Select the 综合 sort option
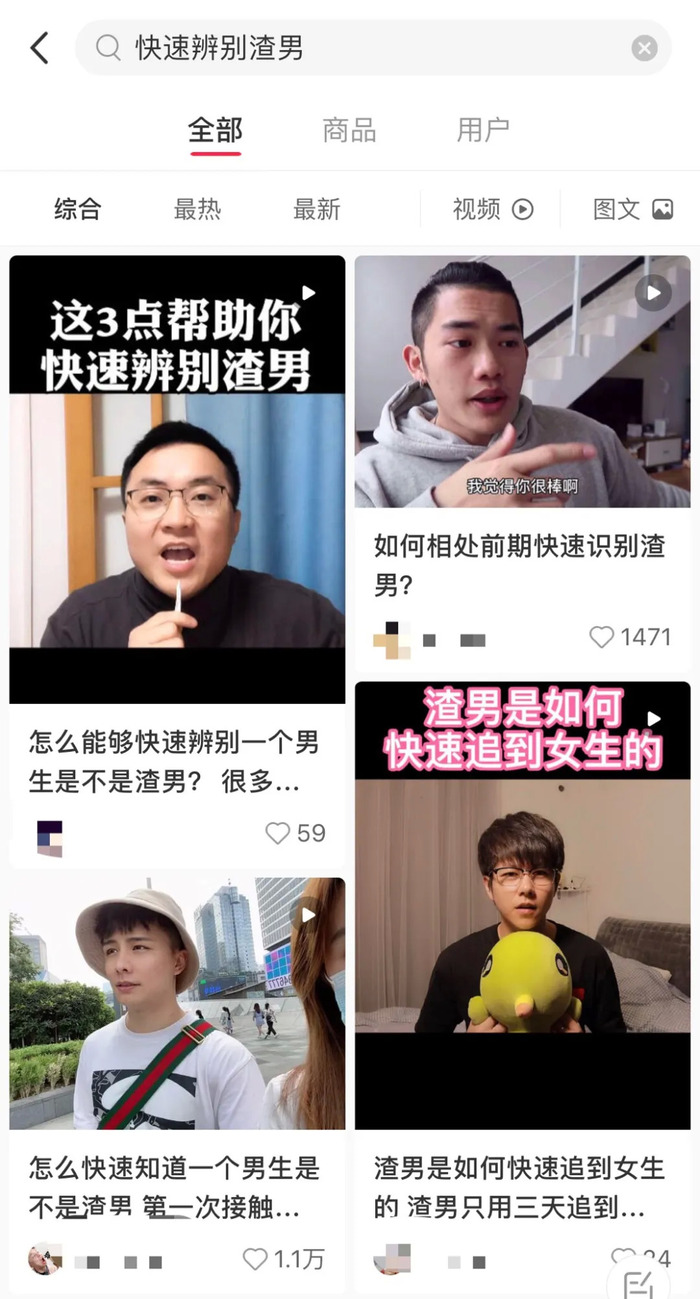The image size is (700, 1299). pyautogui.click(x=78, y=209)
